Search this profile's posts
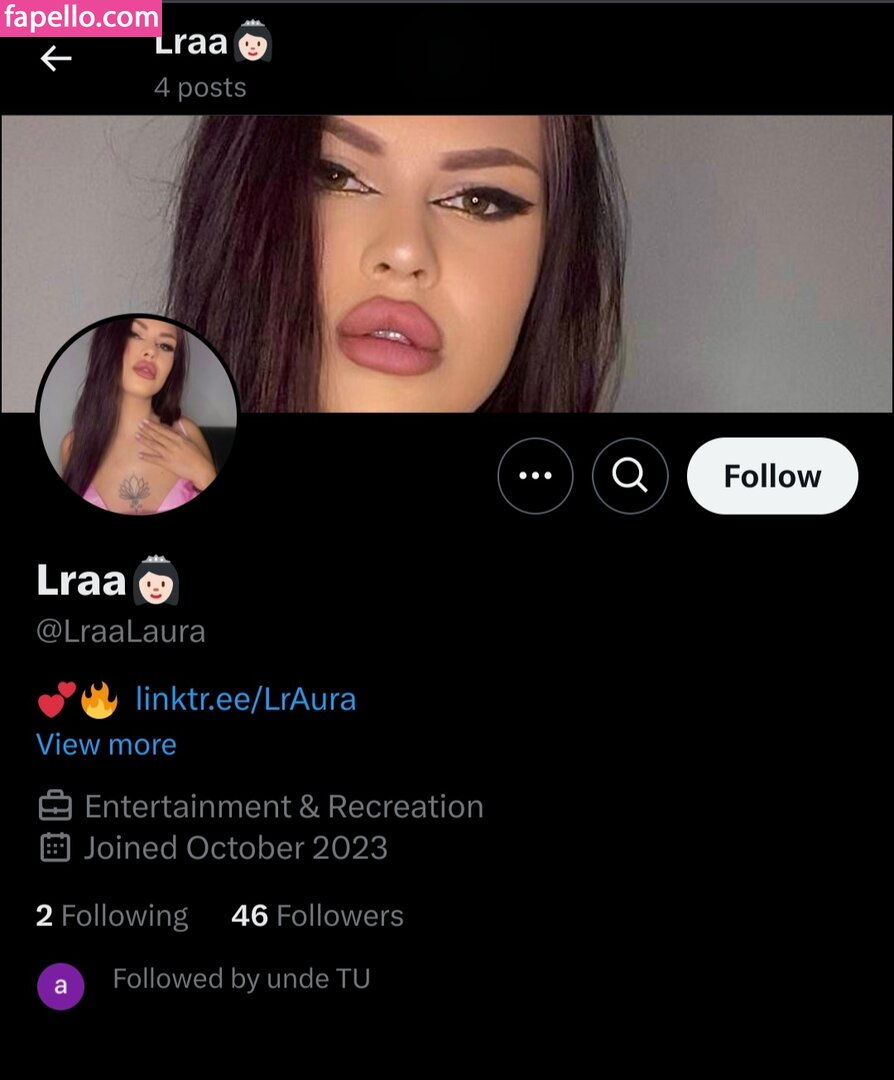894x1080 pixels. [x=629, y=476]
